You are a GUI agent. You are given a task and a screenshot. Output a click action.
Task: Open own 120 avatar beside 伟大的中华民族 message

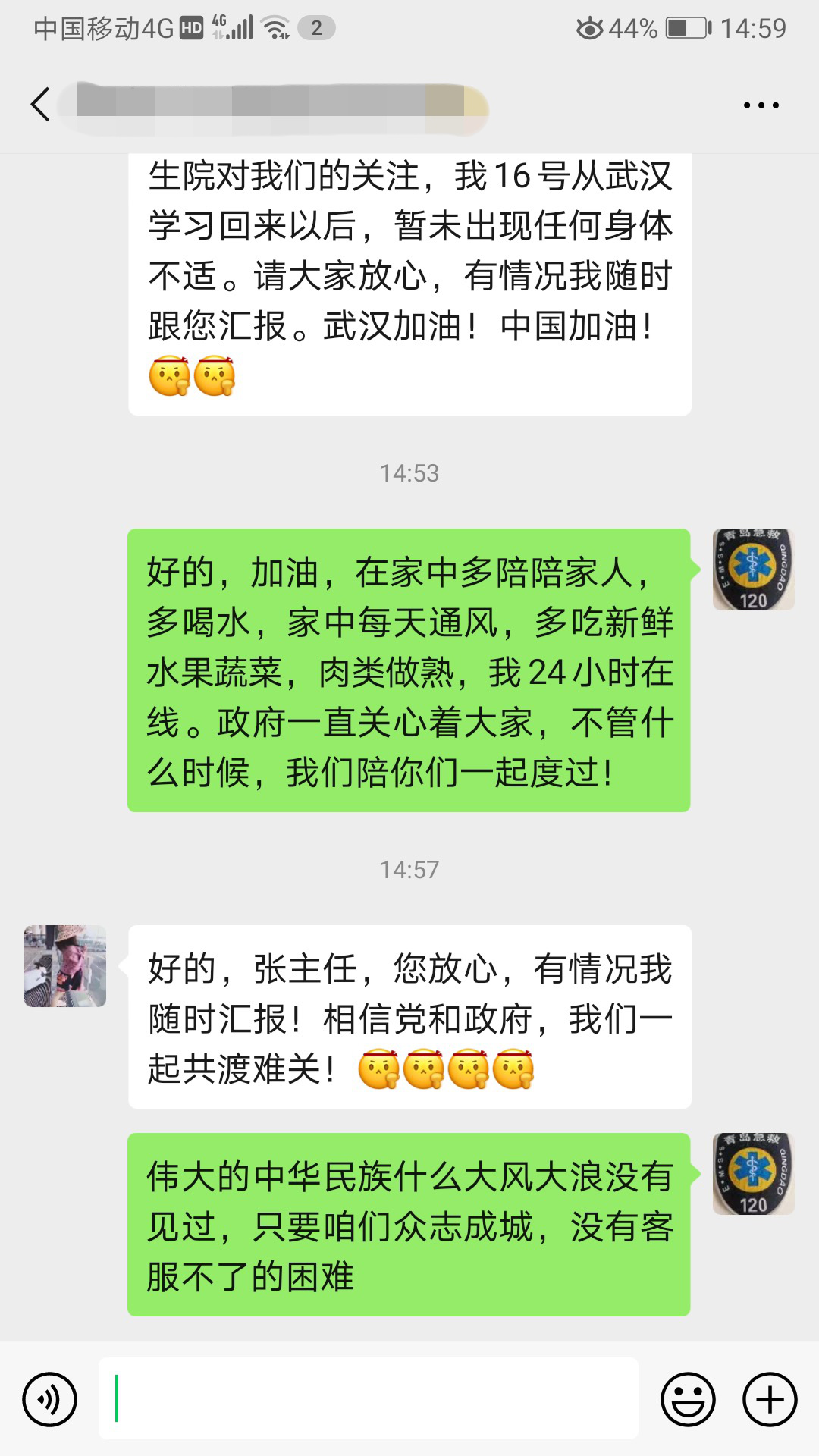(753, 1174)
